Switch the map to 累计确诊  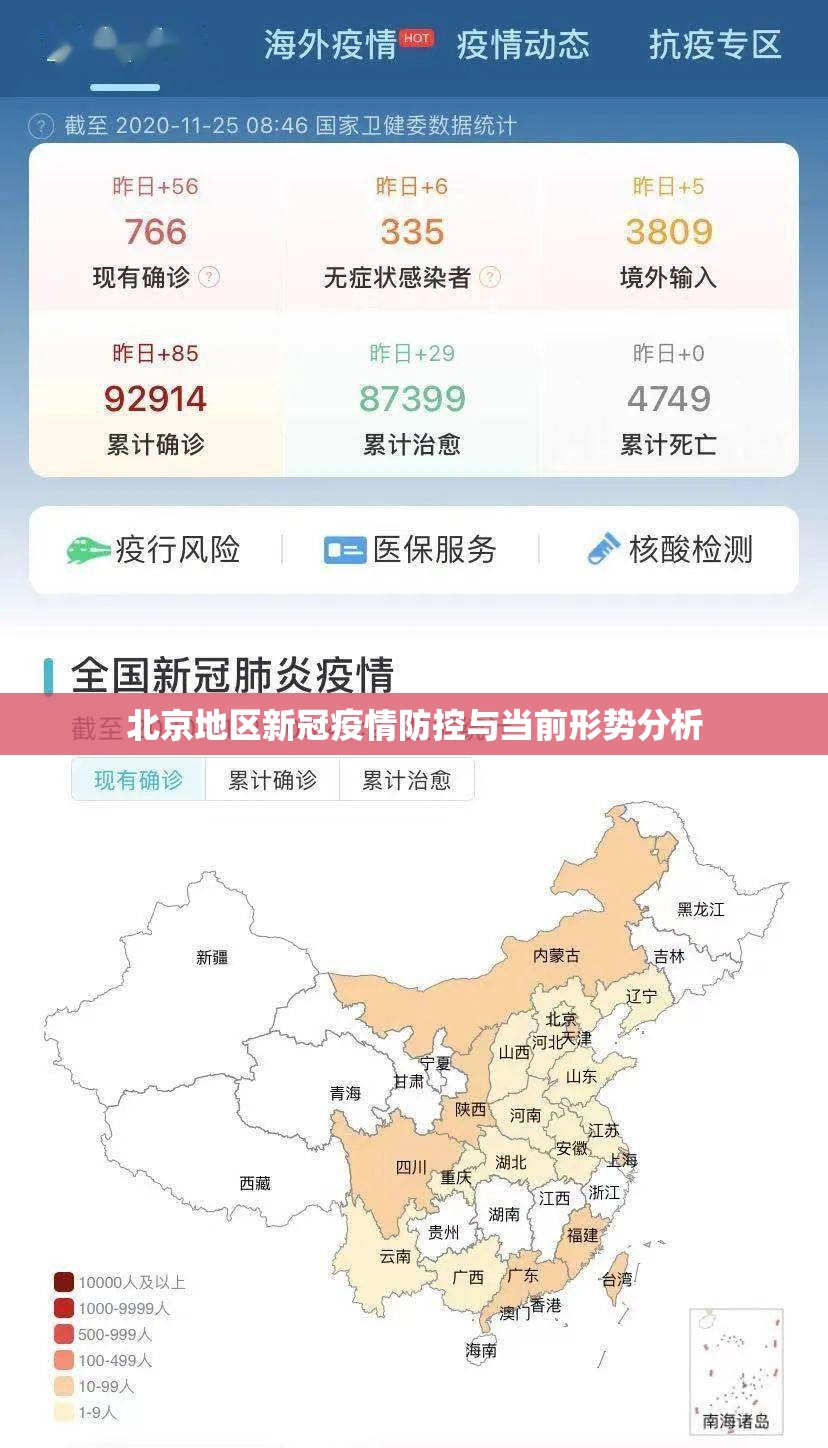click(272, 780)
